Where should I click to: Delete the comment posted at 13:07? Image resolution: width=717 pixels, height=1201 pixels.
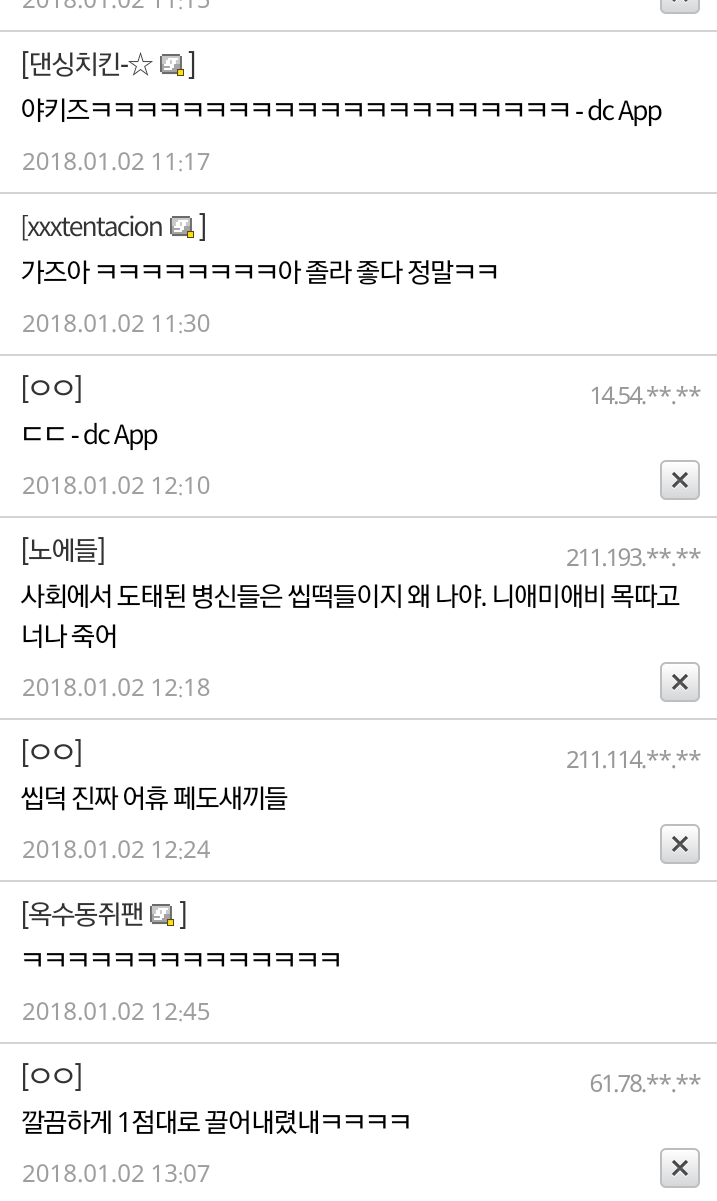click(x=680, y=1167)
